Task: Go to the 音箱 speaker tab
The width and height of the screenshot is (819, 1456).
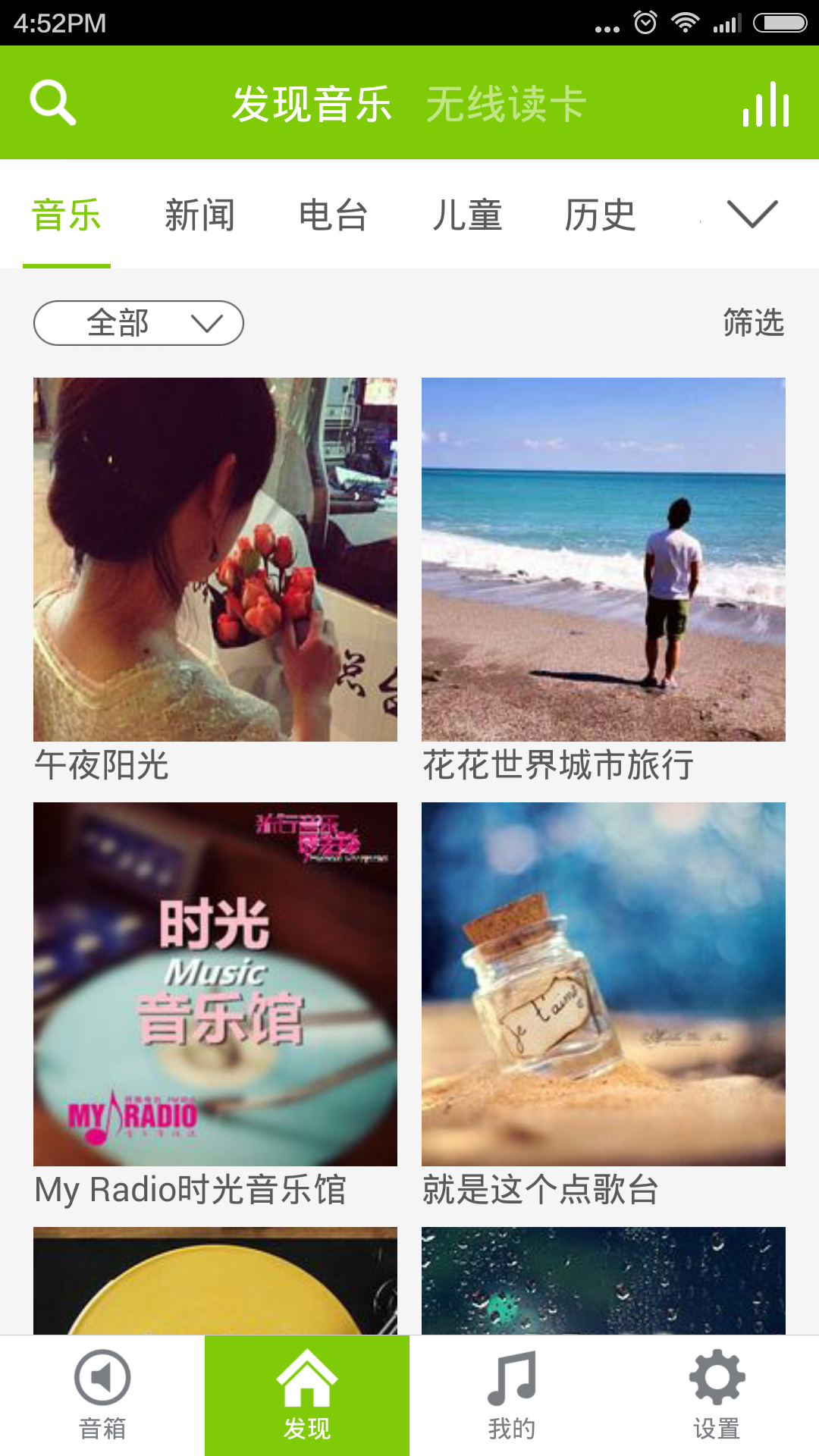Action: (x=102, y=1395)
